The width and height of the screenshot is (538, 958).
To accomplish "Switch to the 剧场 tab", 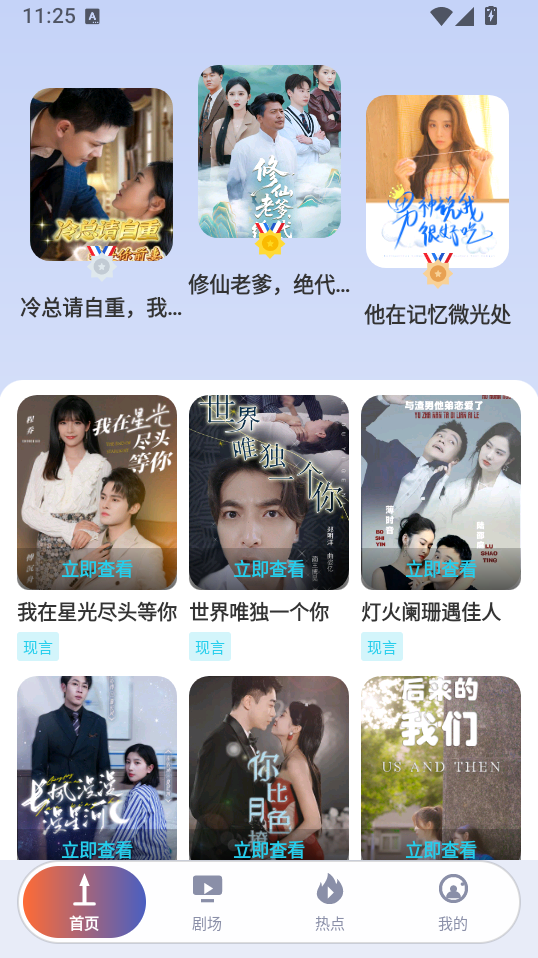I will coord(207,902).
